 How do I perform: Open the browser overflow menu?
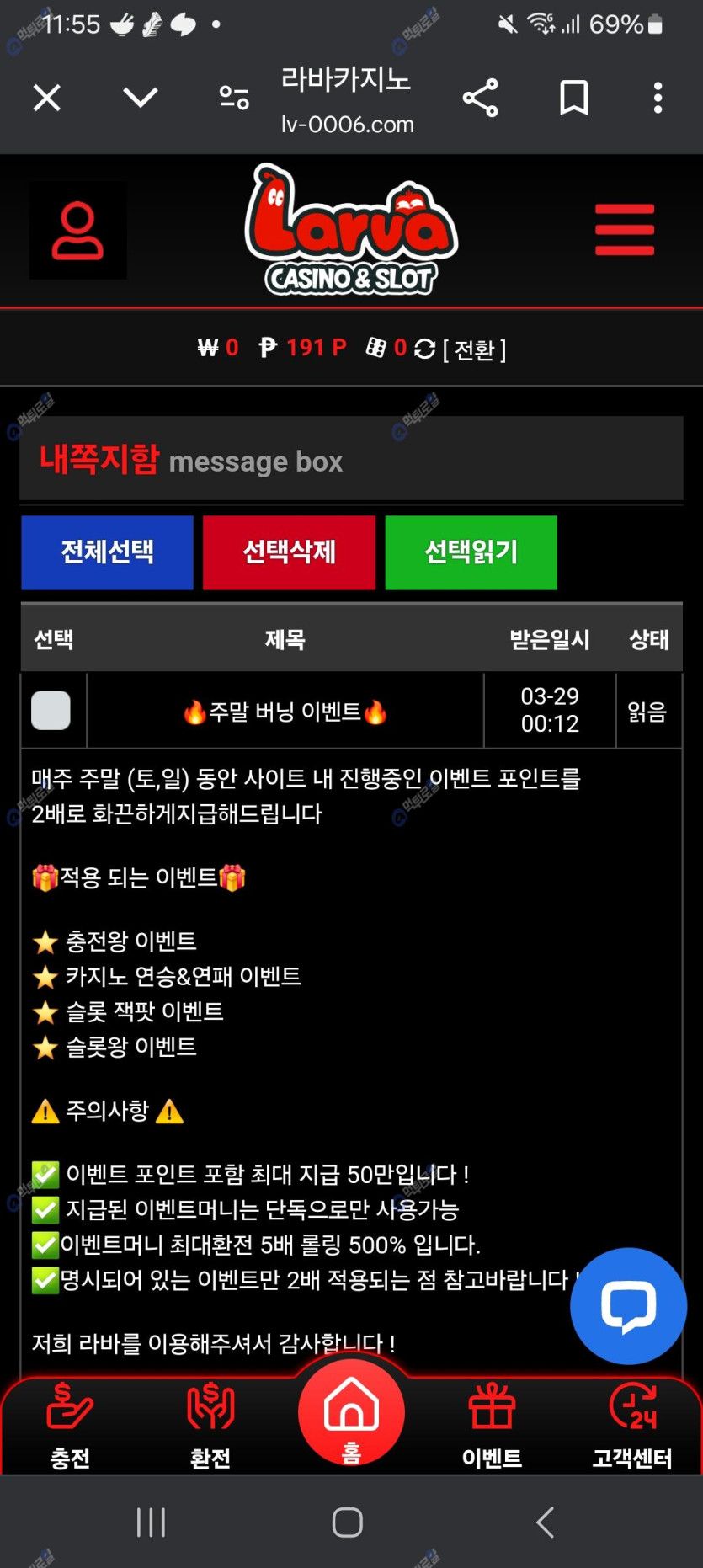click(x=658, y=99)
